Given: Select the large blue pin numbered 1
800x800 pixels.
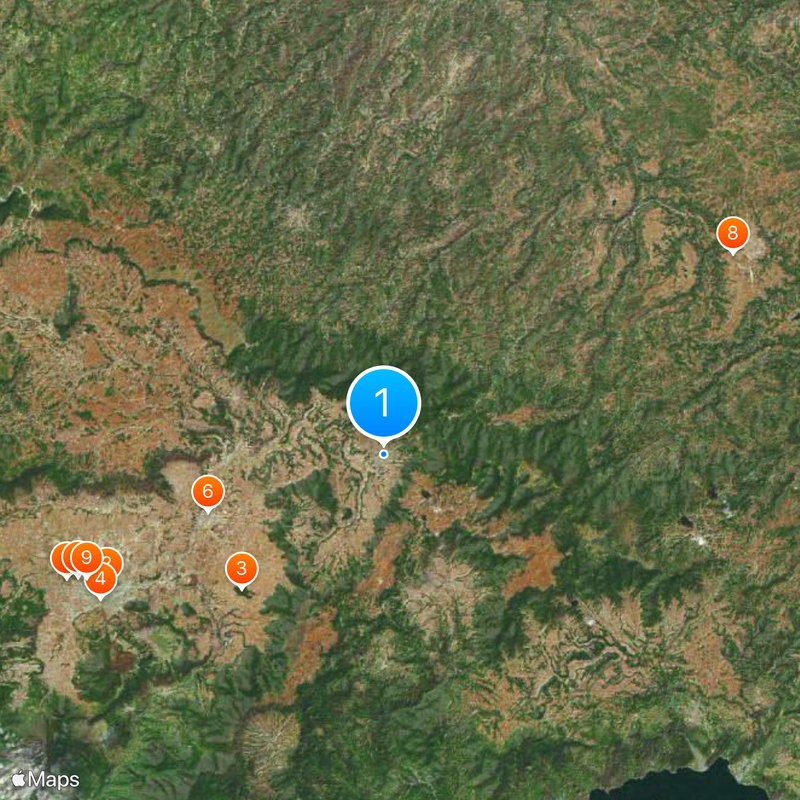Looking at the screenshot, I should (383, 402).
